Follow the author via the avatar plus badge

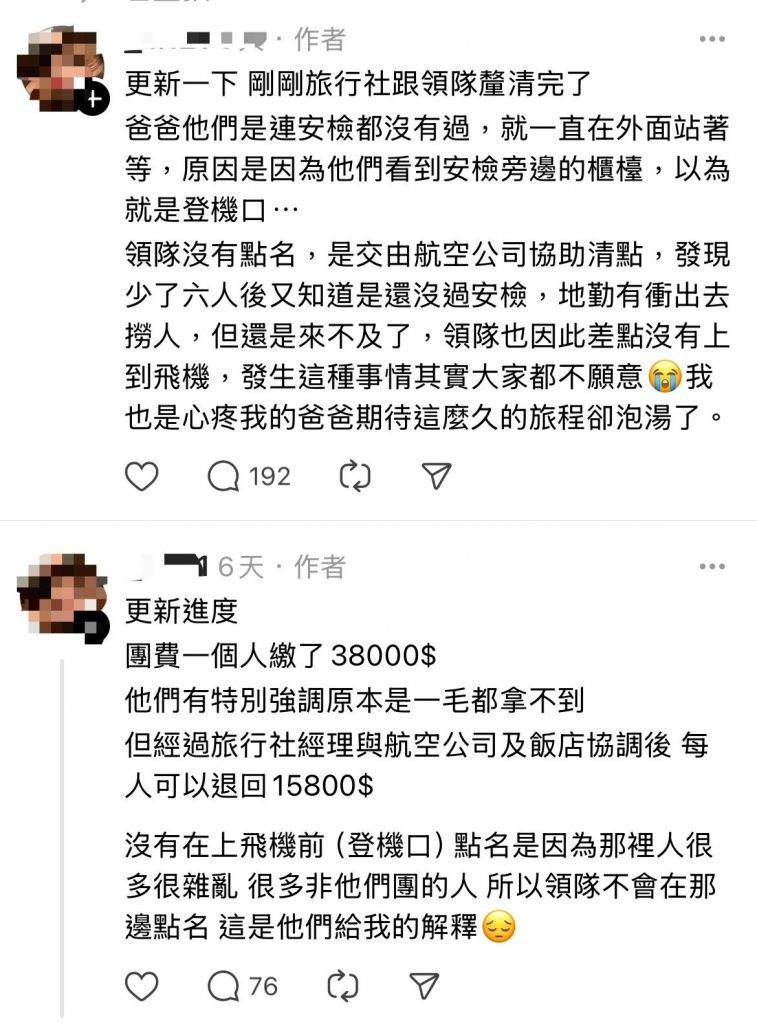pyautogui.click(x=92, y=100)
